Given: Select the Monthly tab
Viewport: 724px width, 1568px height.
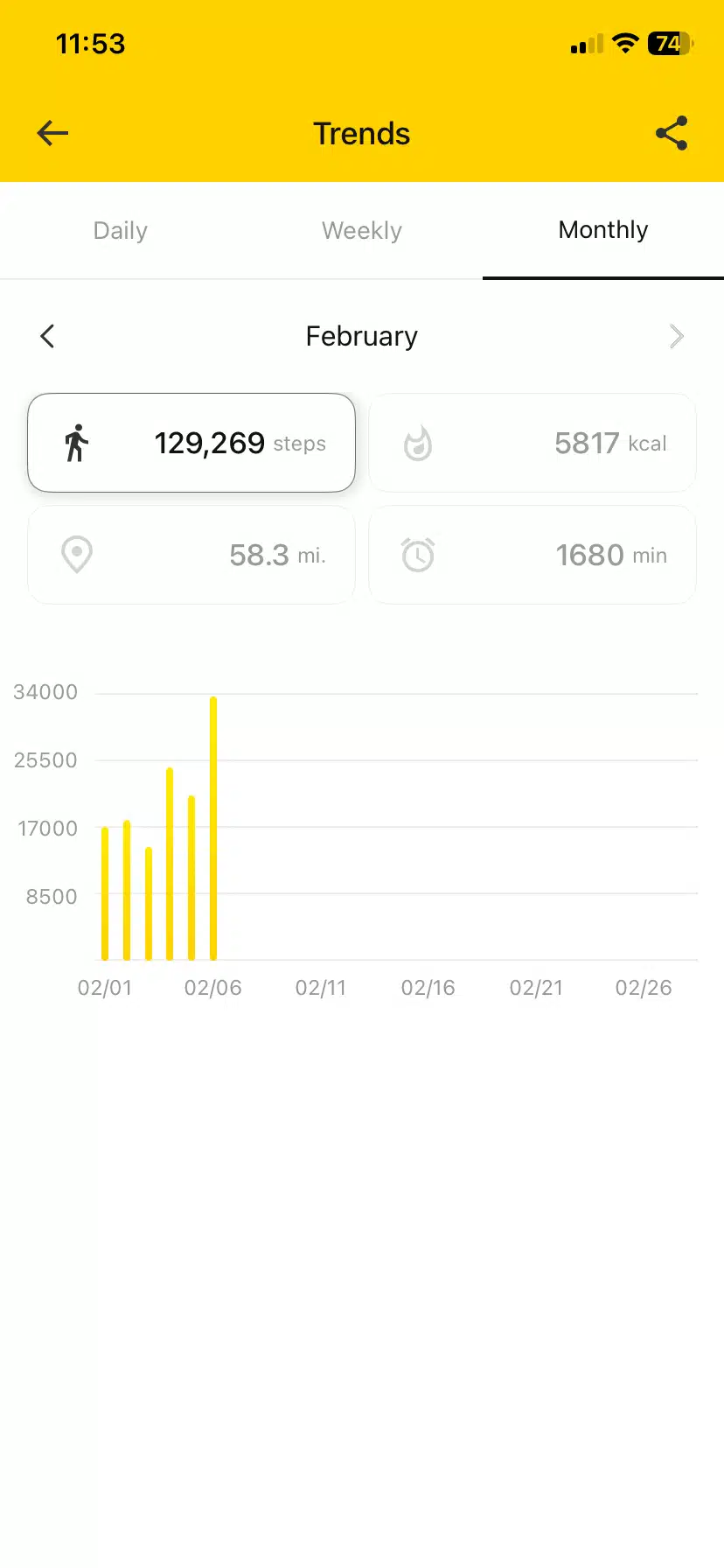Looking at the screenshot, I should click(603, 231).
